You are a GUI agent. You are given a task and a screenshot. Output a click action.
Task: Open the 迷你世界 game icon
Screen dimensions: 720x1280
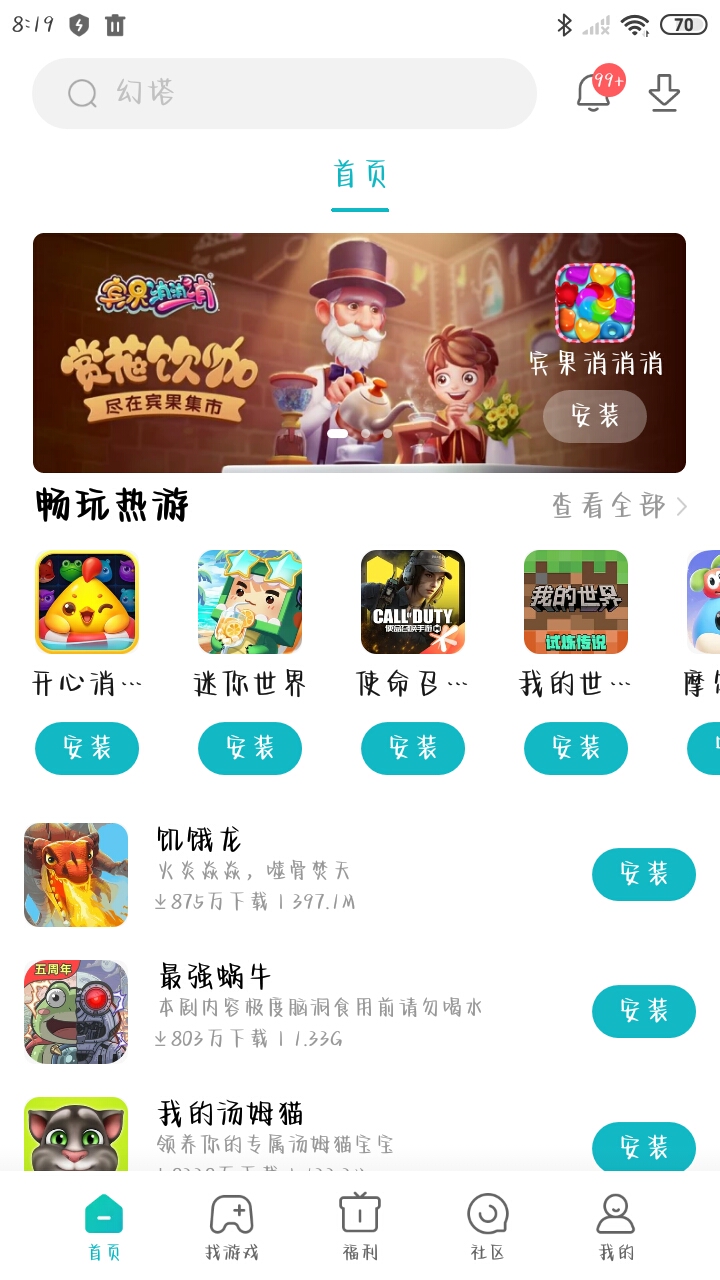coord(250,602)
